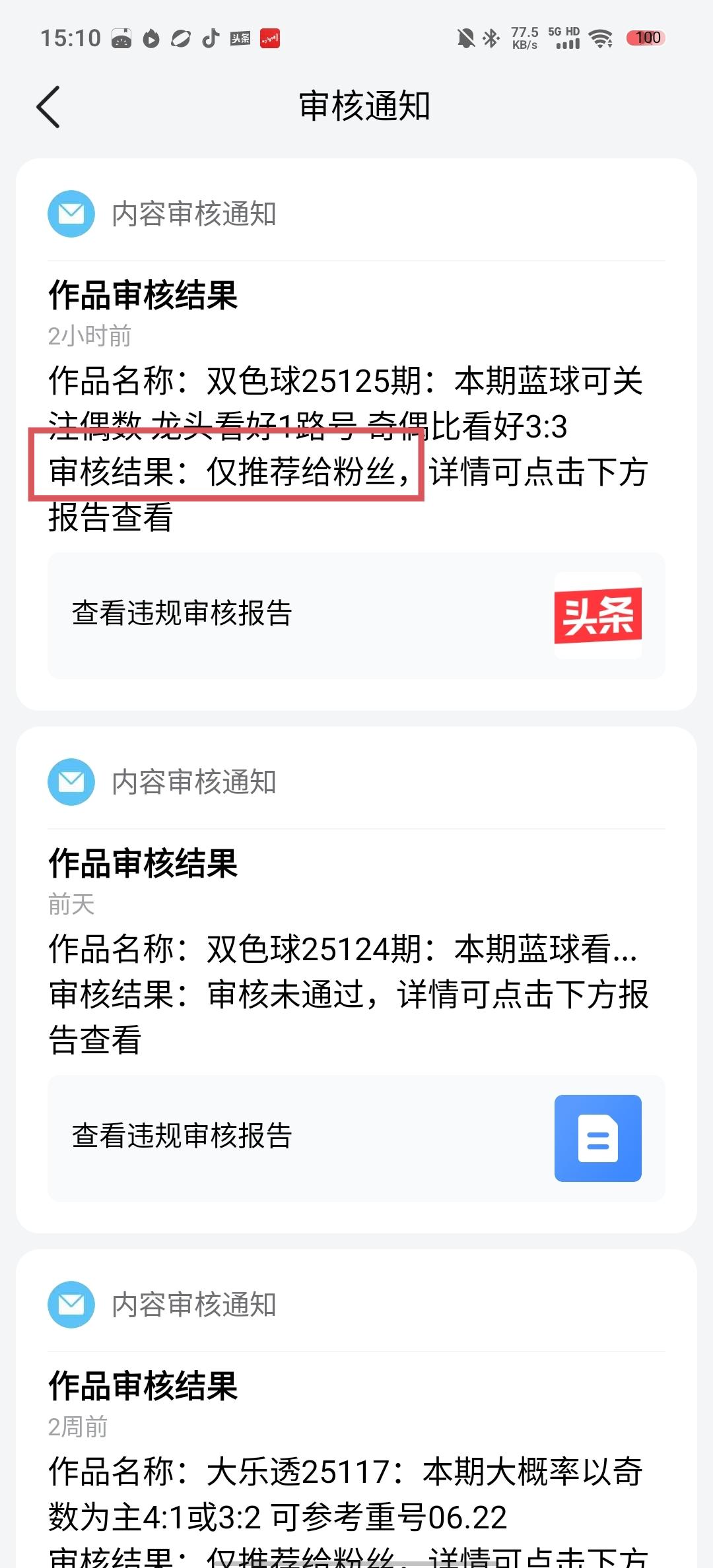
Task: Tap the battery indicator showing 100
Action: 646,38
